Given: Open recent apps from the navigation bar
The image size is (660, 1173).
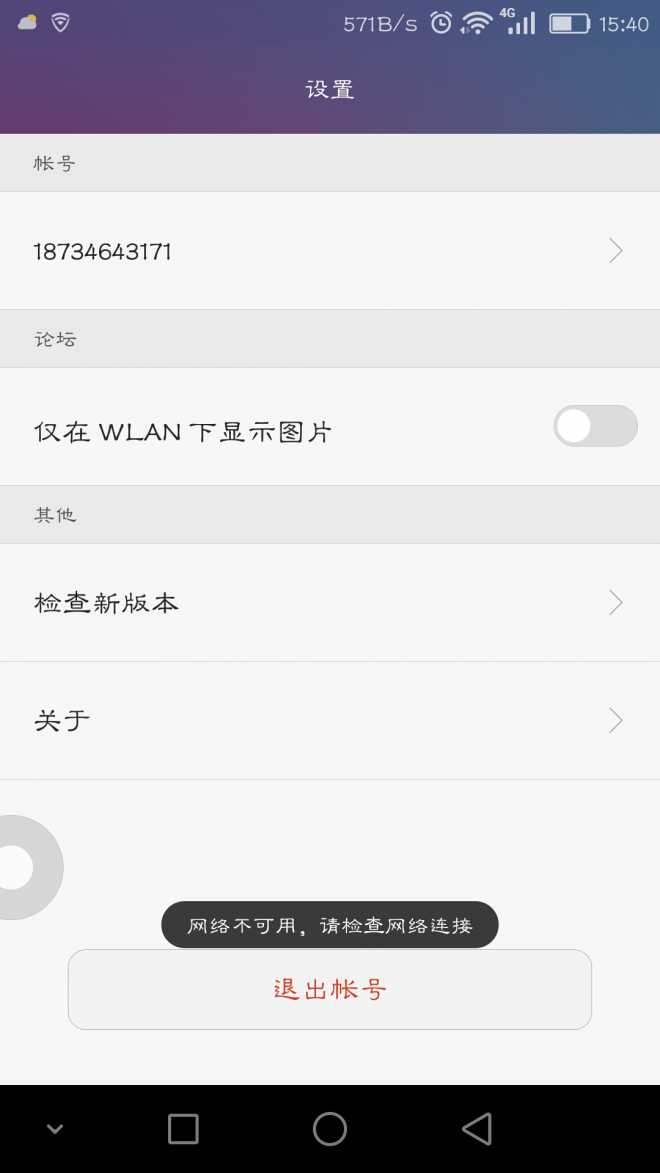Looking at the screenshot, I should 183,1129.
